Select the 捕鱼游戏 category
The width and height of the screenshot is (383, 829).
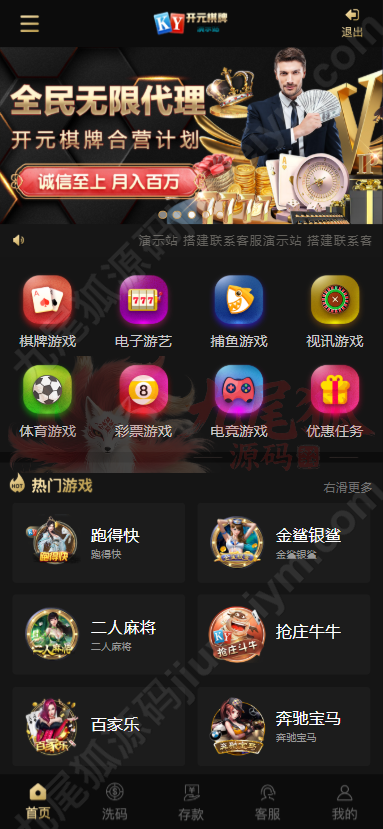click(x=239, y=312)
